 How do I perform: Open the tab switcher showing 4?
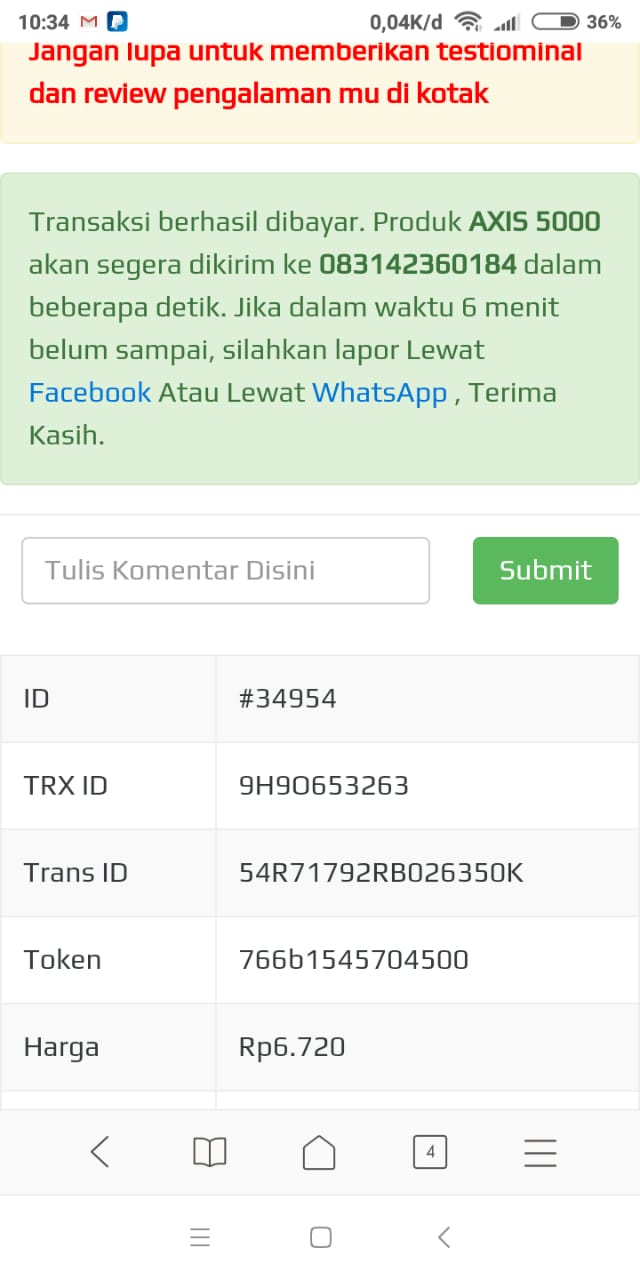point(430,1152)
